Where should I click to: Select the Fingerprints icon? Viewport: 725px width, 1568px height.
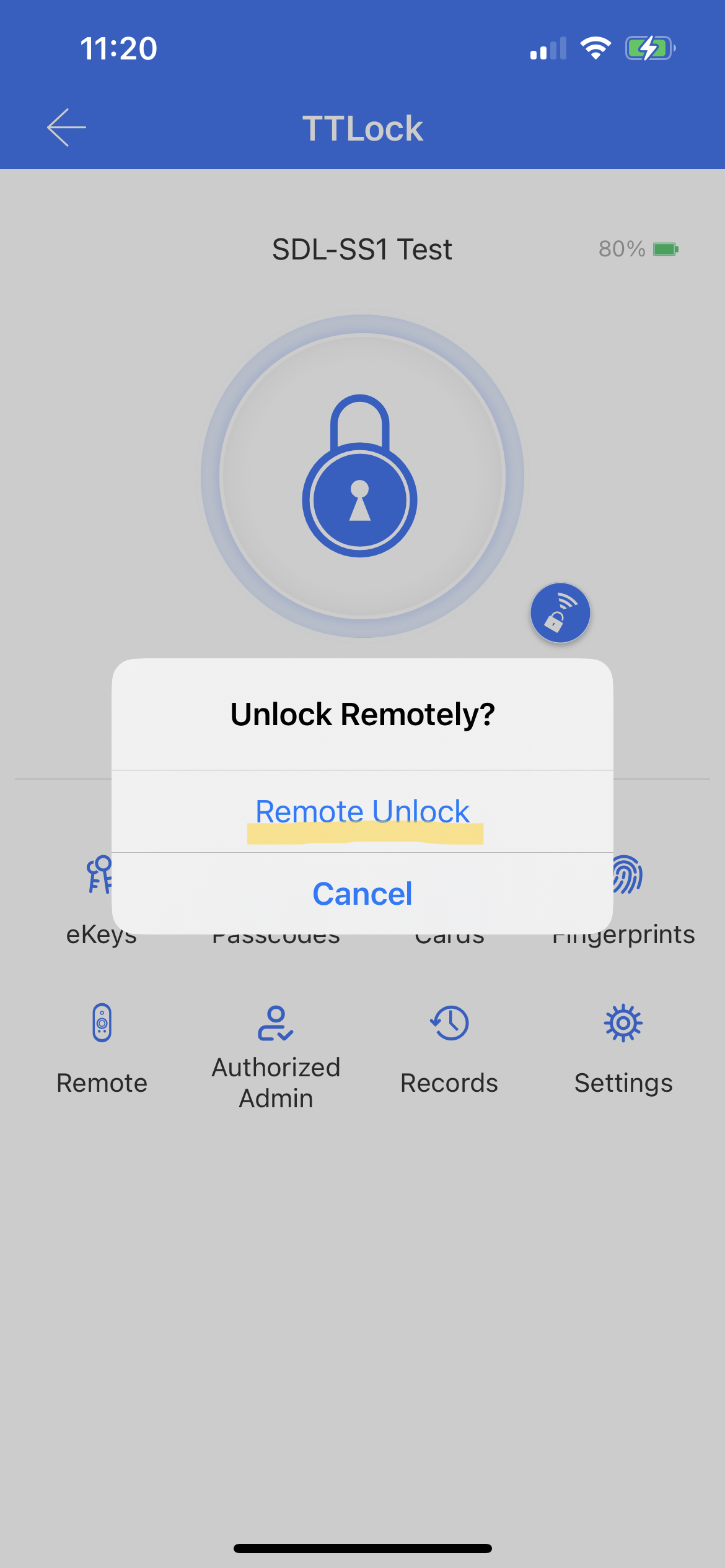[624, 879]
